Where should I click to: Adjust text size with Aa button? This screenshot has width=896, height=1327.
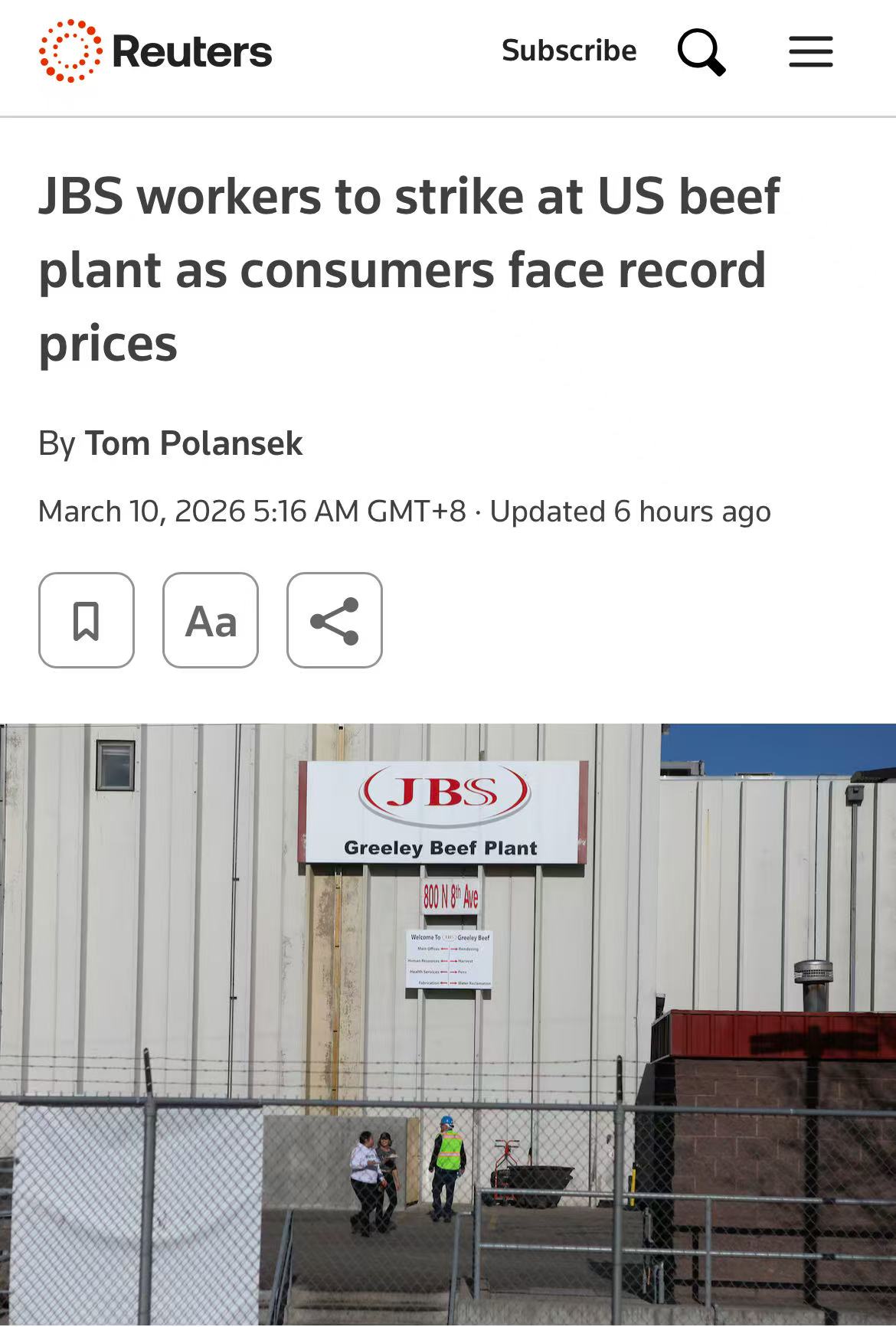tap(211, 620)
